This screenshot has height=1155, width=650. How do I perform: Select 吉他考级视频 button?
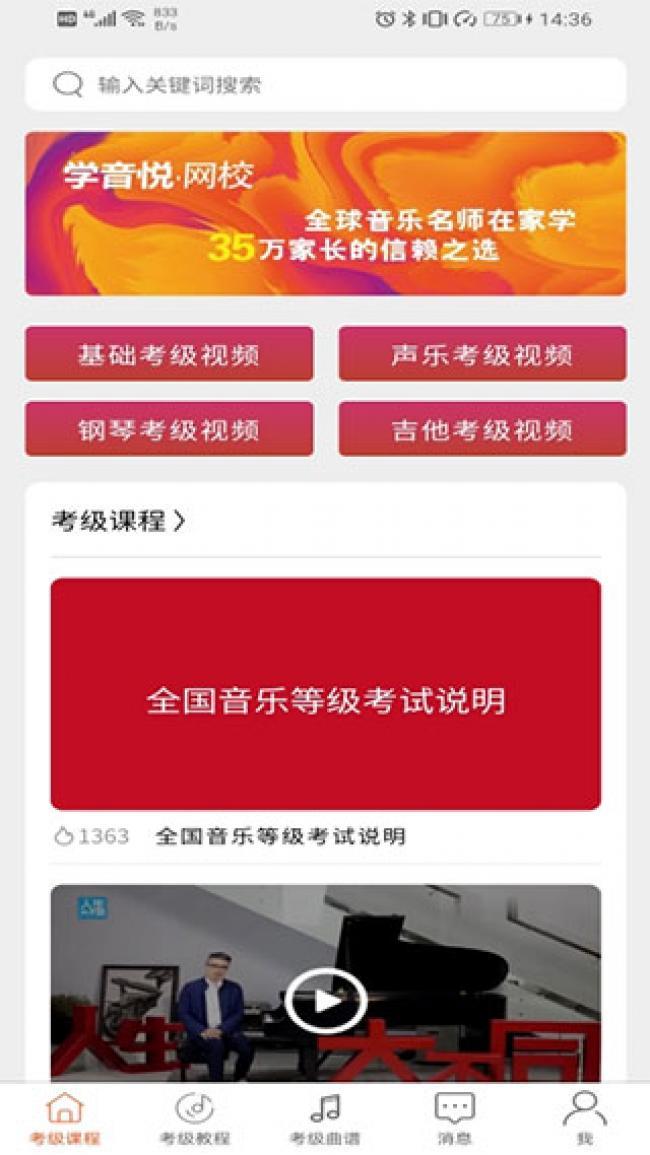[x=482, y=429]
